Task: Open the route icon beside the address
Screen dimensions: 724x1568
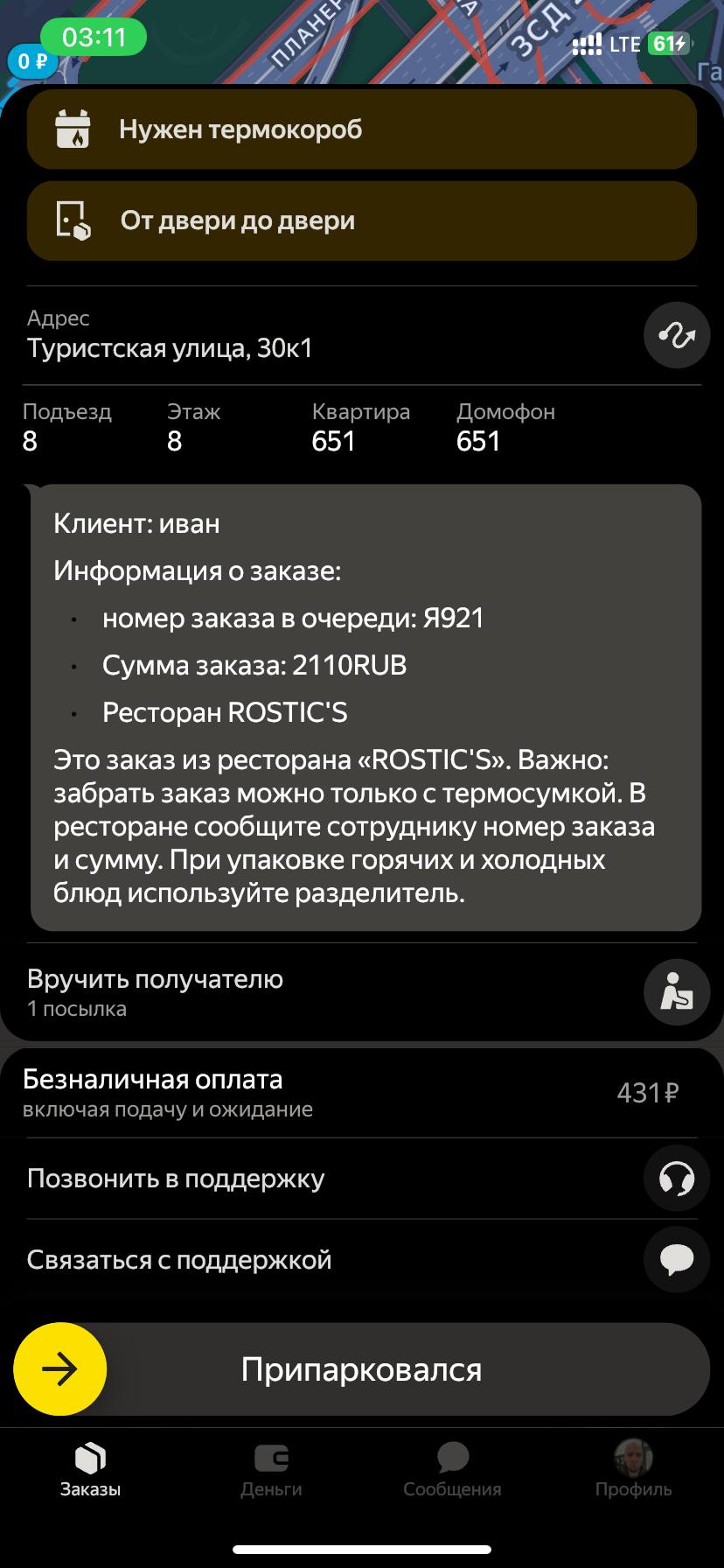Action: tap(676, 335)
